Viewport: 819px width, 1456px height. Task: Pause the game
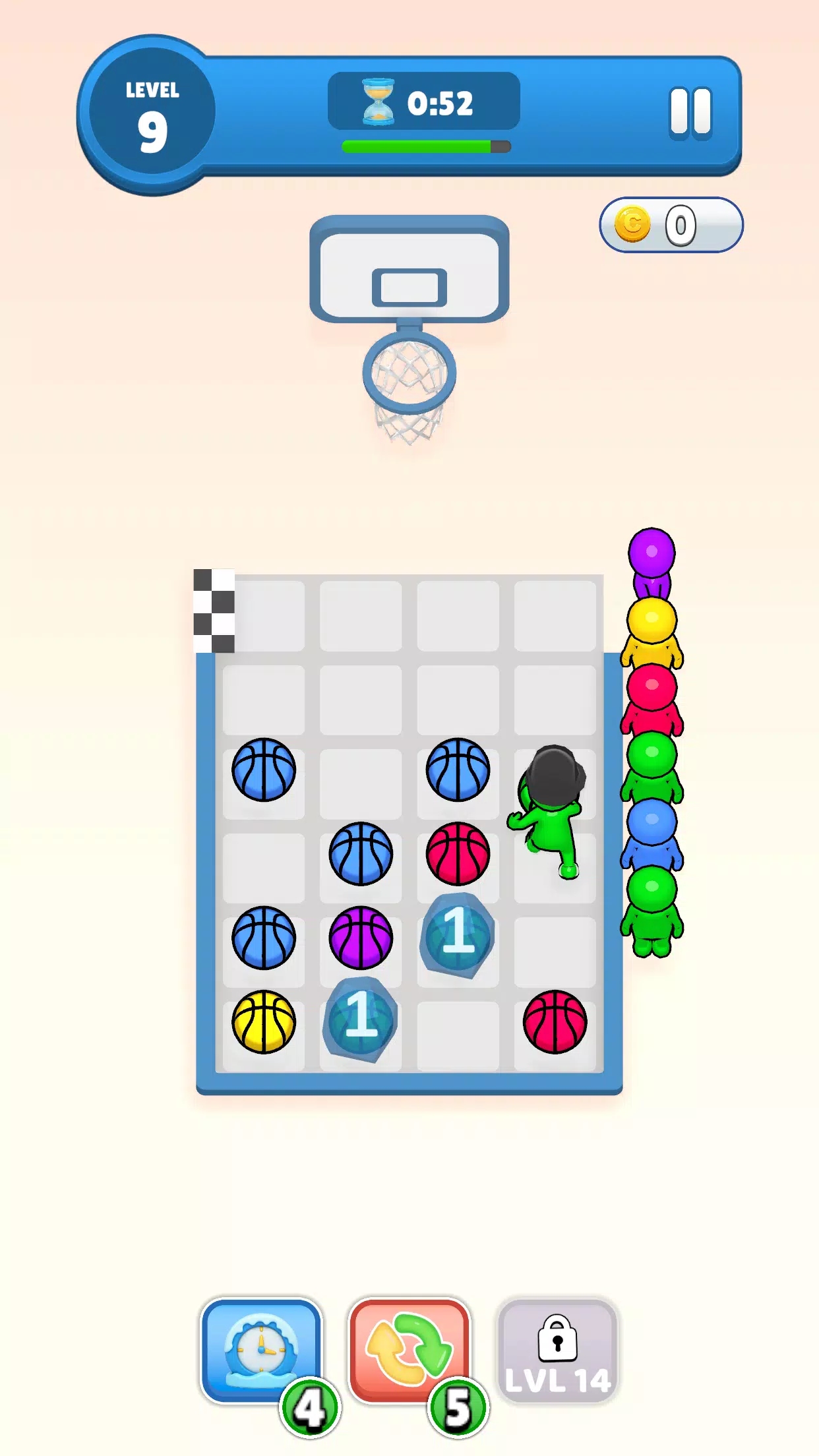pyautogui.click(x=690, y=113)
